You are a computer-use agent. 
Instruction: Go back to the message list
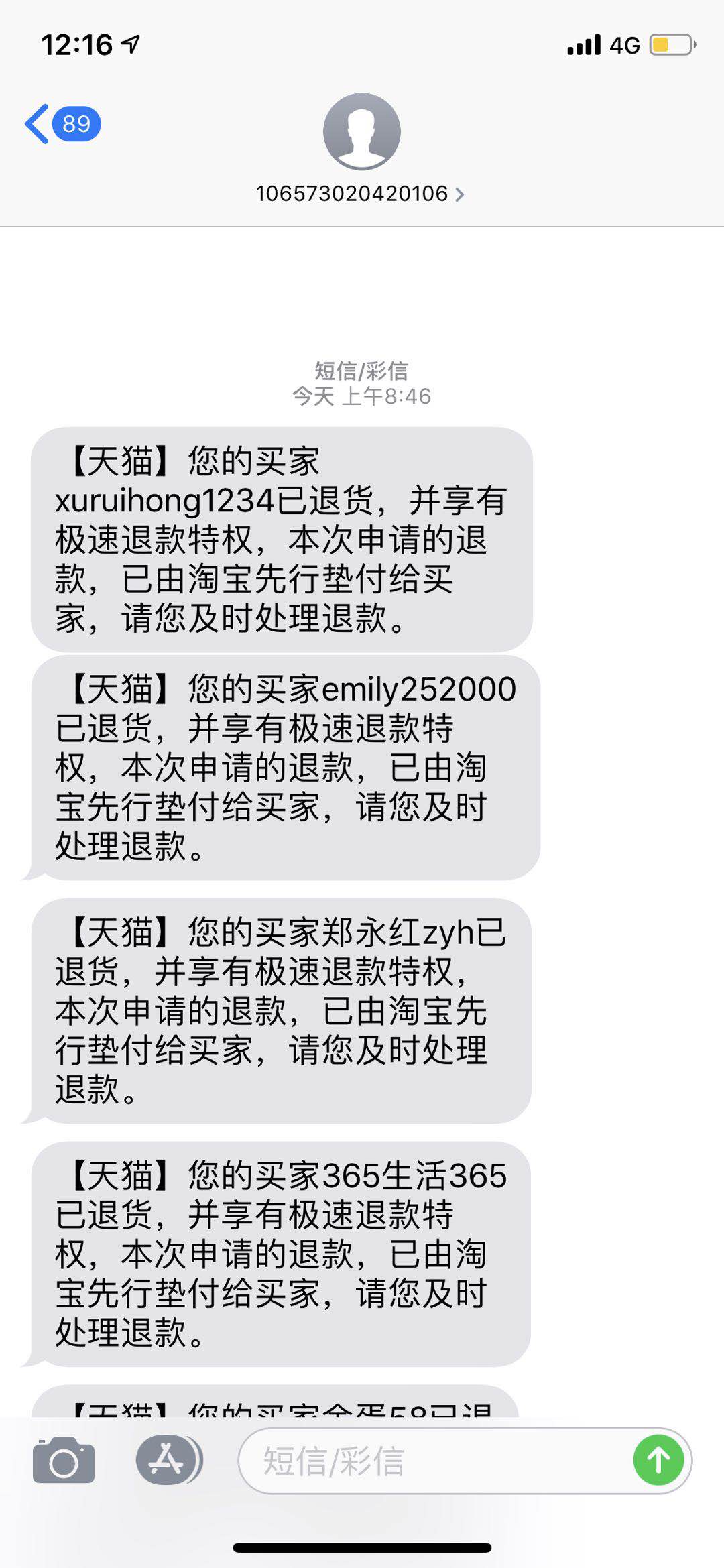pyautogui.click(x=60, y=124)
